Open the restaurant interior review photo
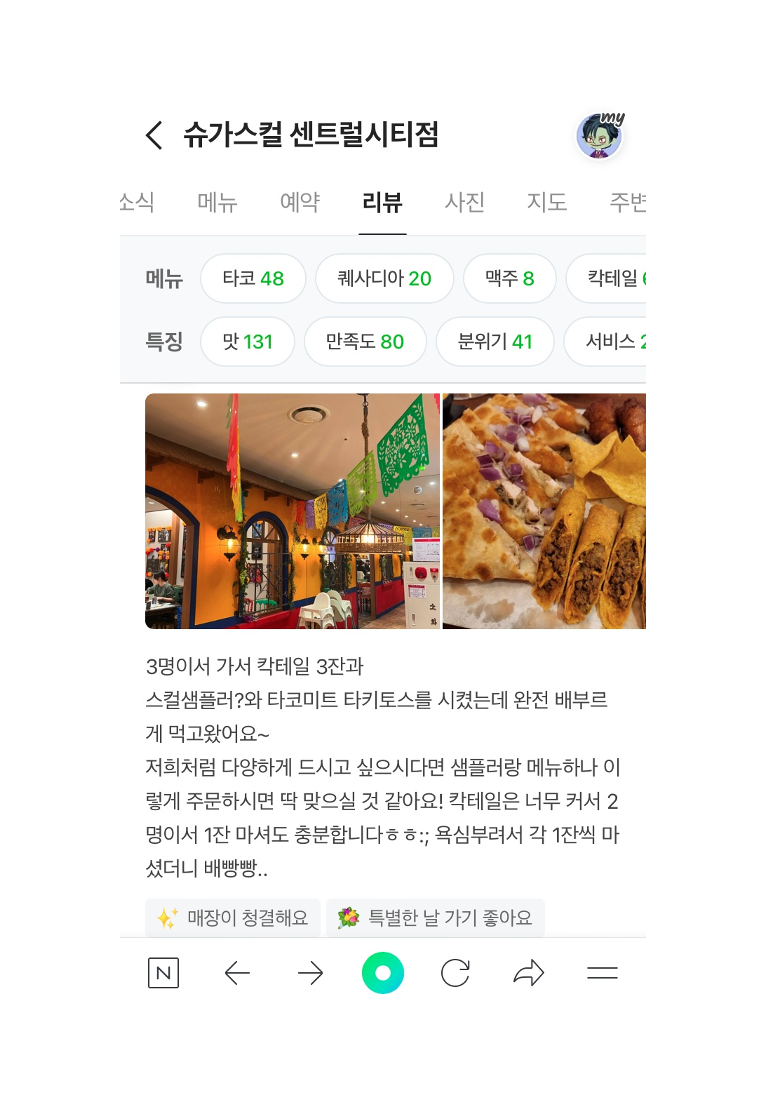The image size is (760, 1102). 292,511
